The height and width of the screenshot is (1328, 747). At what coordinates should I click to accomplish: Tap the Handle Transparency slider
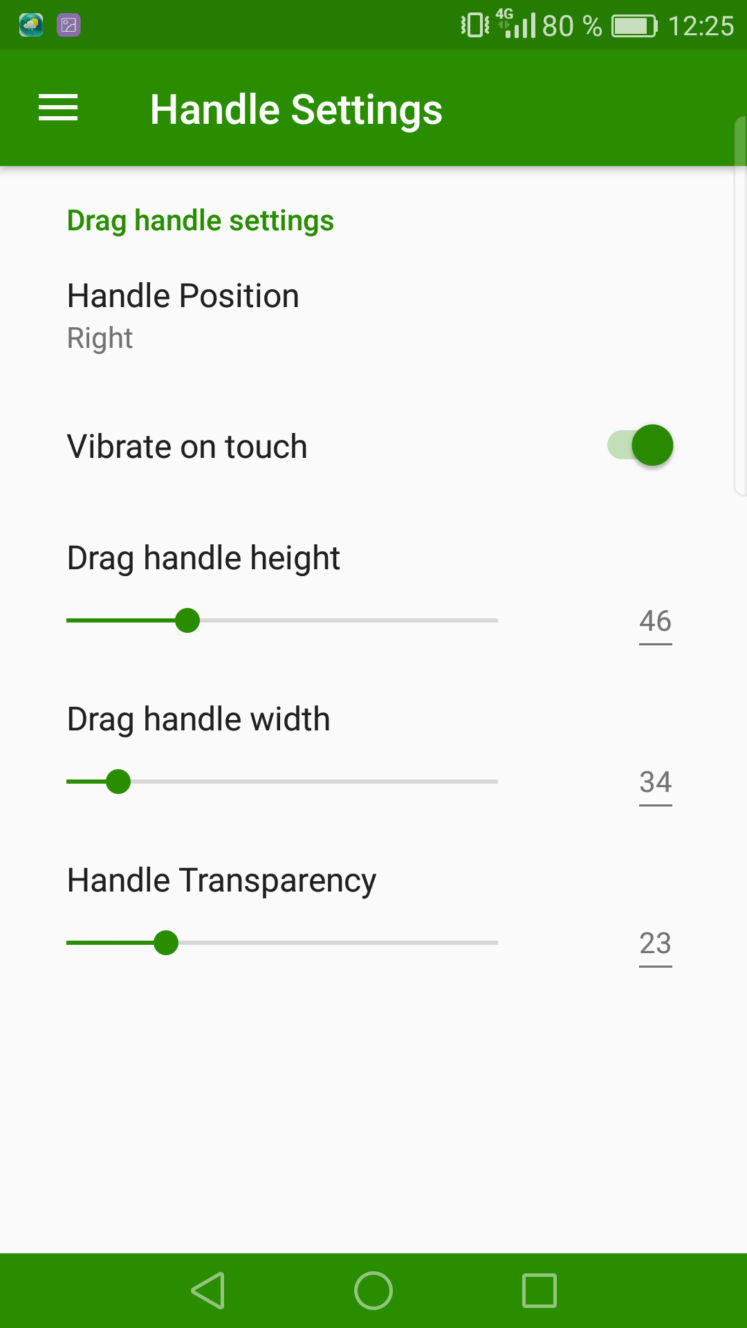point(282,943)
